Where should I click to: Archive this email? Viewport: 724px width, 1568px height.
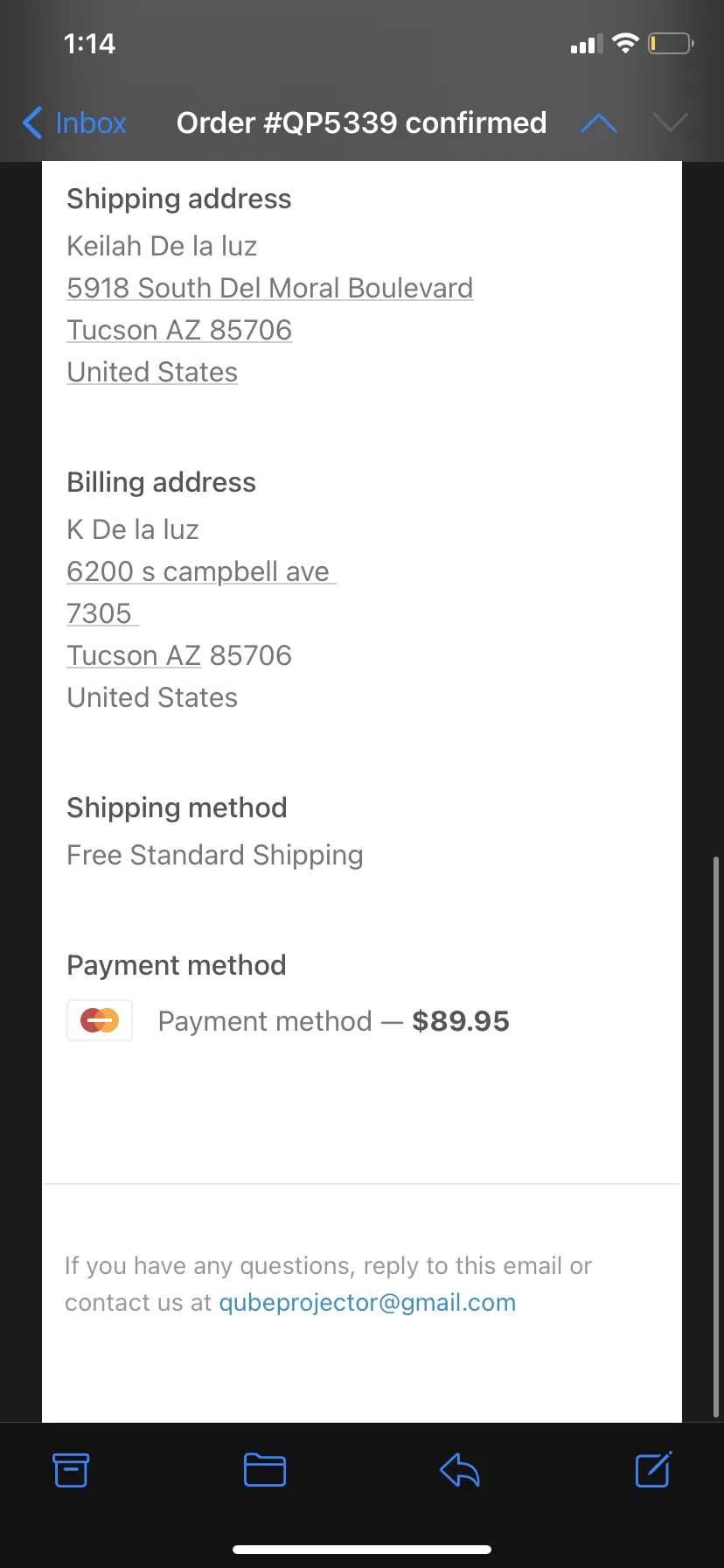[71, 1469]
